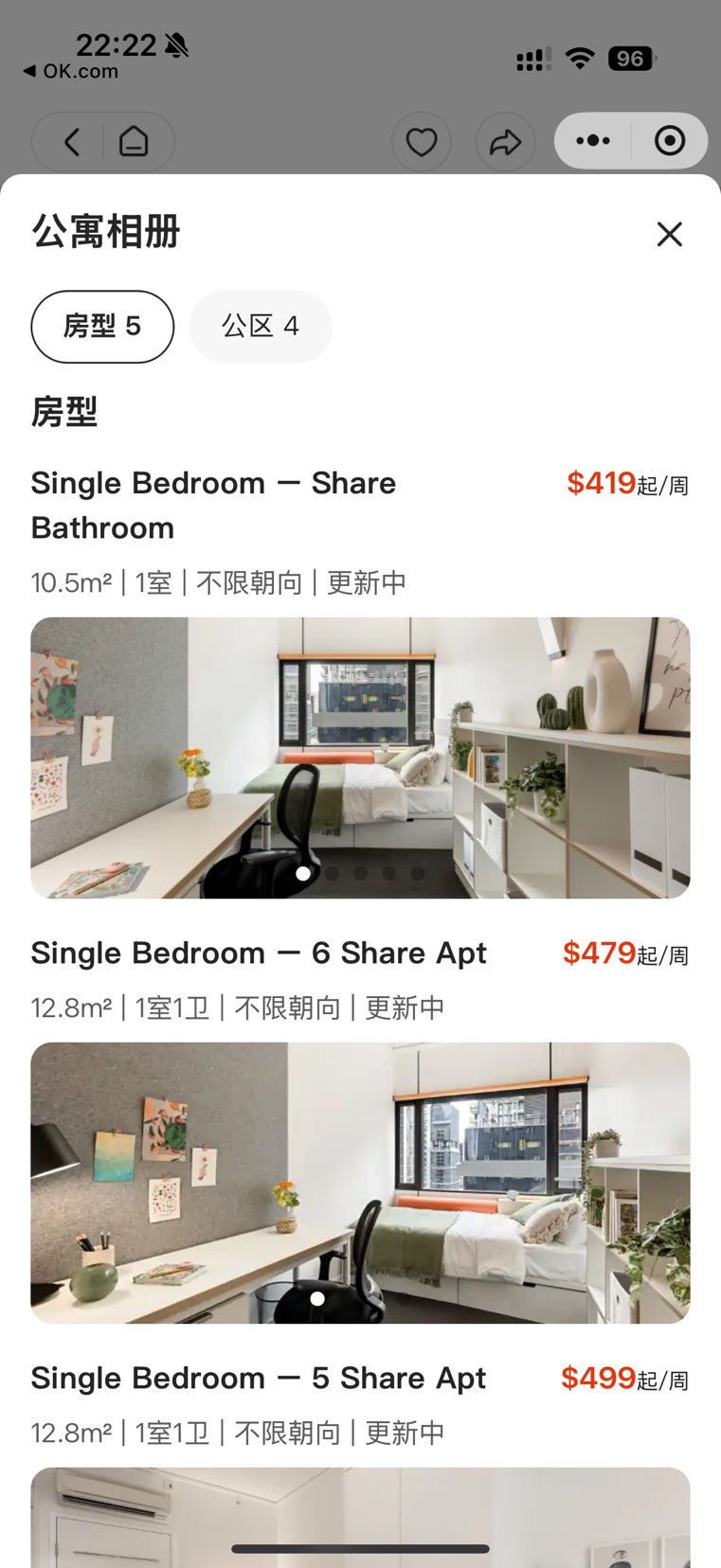Open the Single Bedroom Share Bathroom photo
Screen dimensions: 721x1568
click(360, 757)
